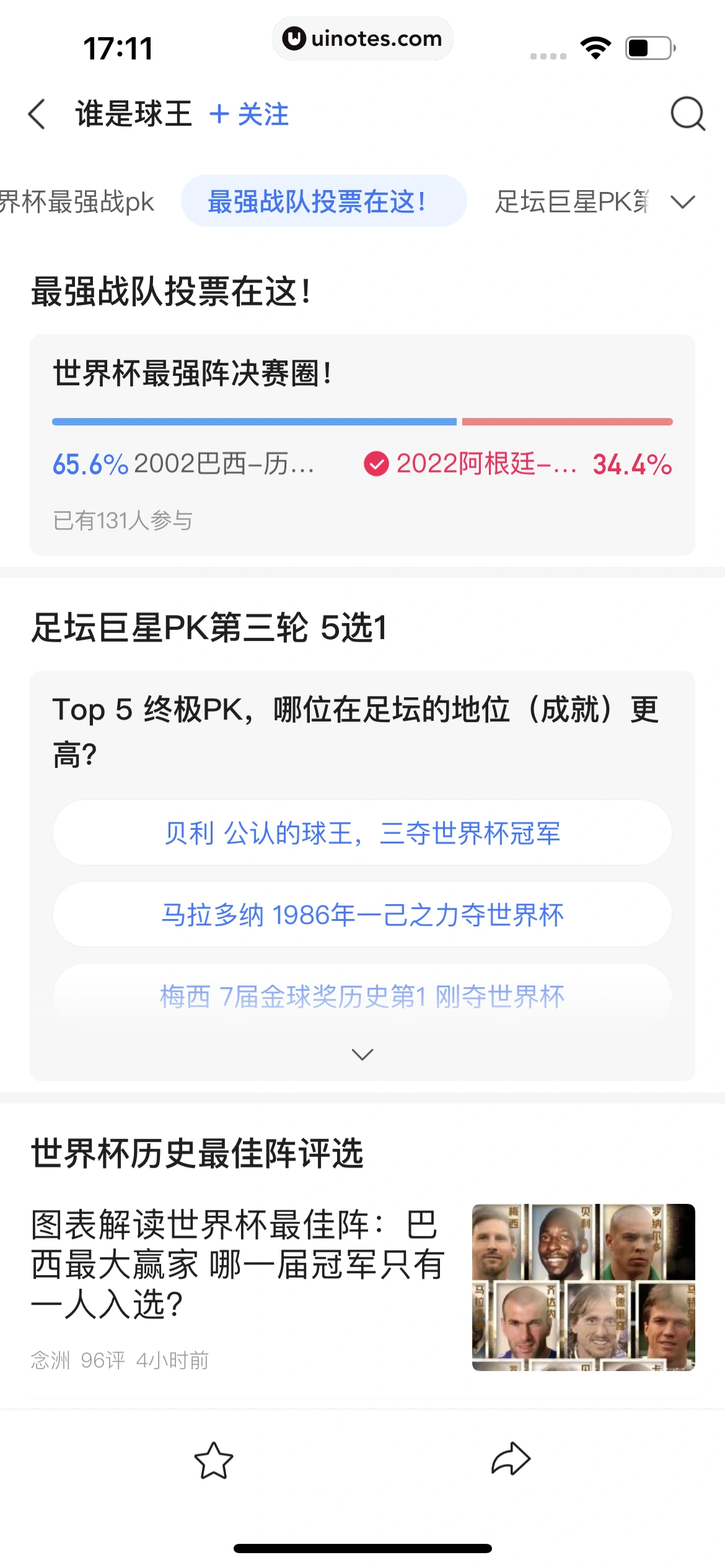The width and height of the screenshot is (725, 1568).
Task: Click the uinotes.com pill in status bar
Action: point(362,38)
